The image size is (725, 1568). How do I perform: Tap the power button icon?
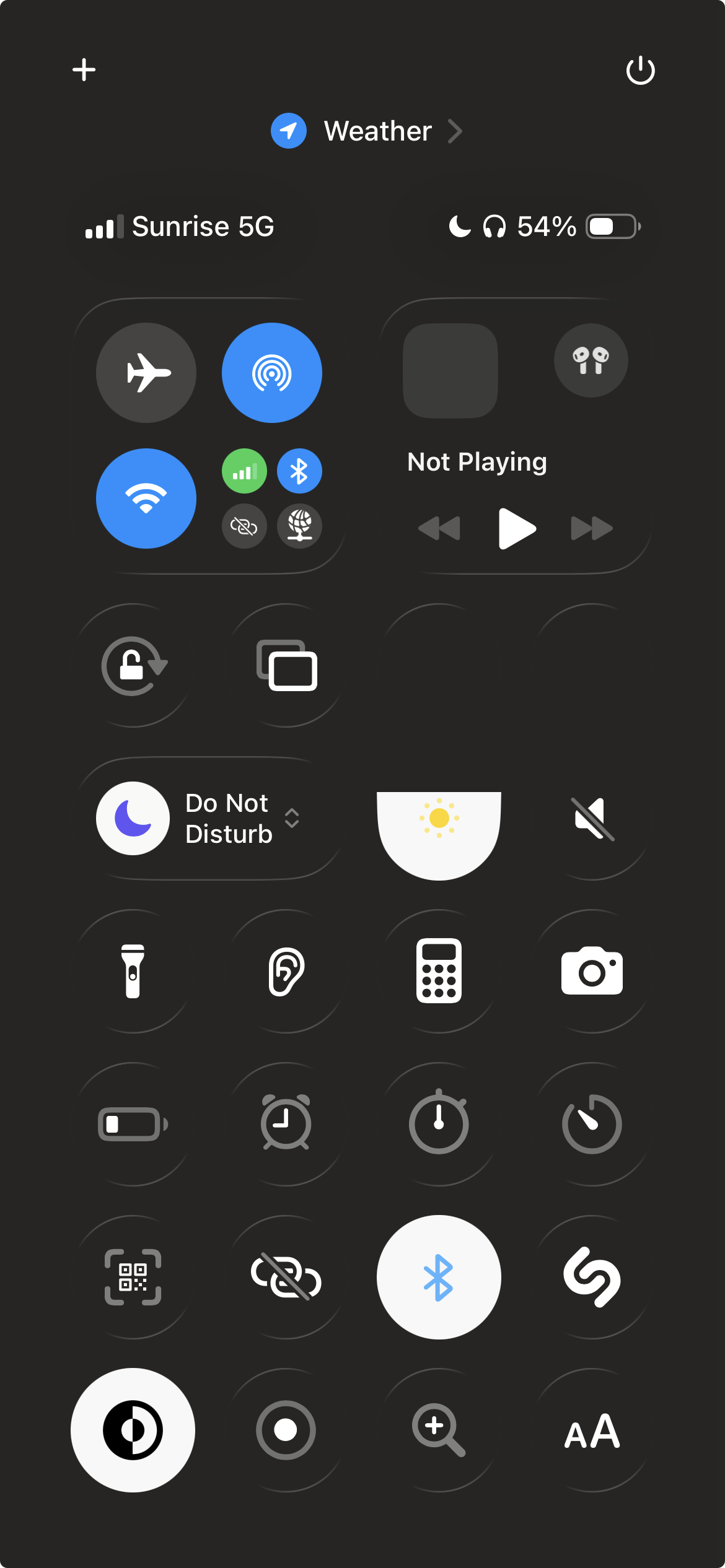640,70
